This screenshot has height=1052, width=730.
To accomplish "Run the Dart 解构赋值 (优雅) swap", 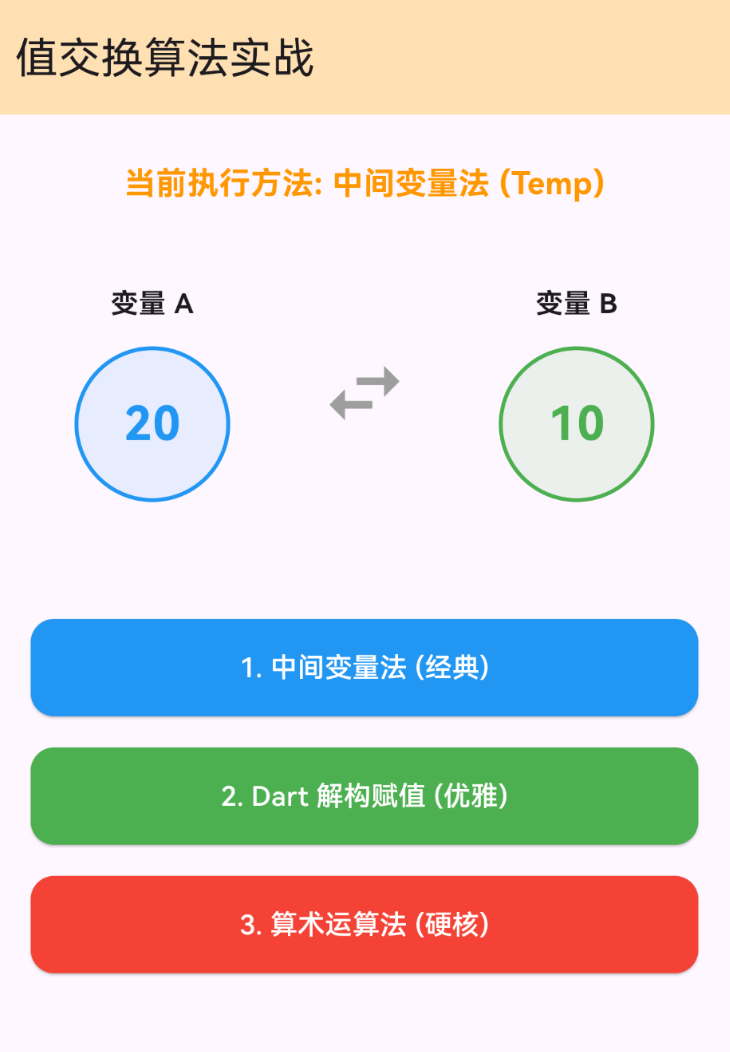I will (364, 796).
